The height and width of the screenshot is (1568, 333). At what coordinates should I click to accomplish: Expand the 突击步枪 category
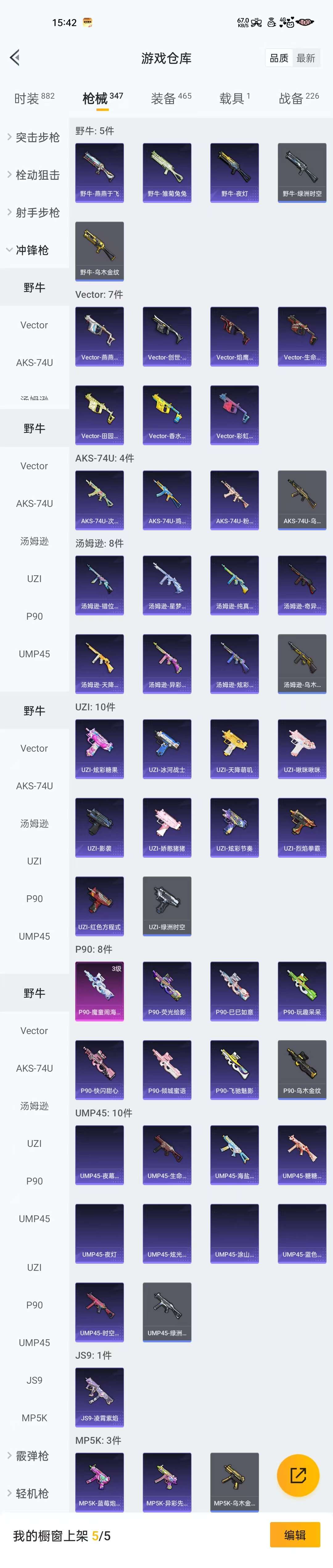tap(34, 138)
